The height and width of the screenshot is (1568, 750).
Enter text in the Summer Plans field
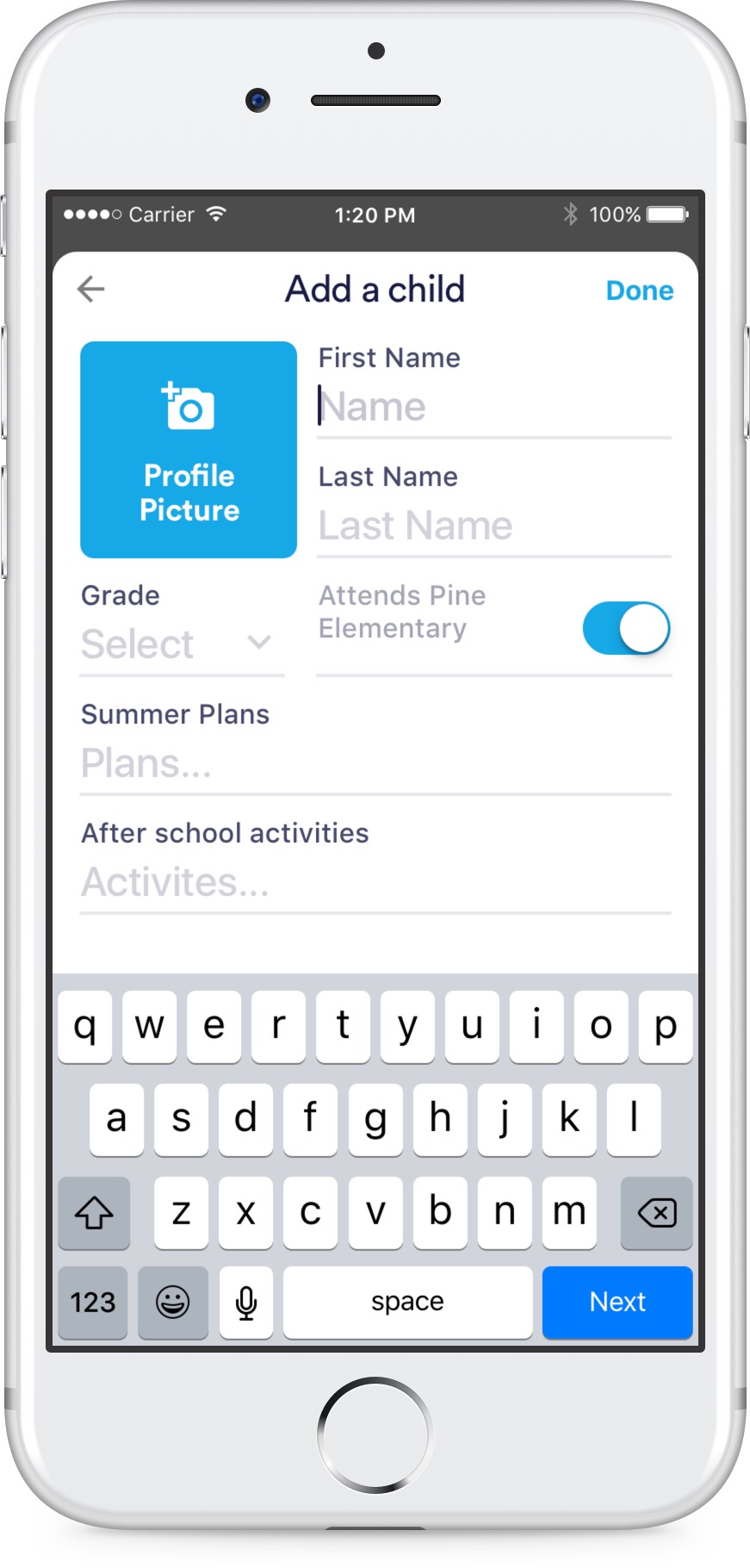tap(375, 763)
